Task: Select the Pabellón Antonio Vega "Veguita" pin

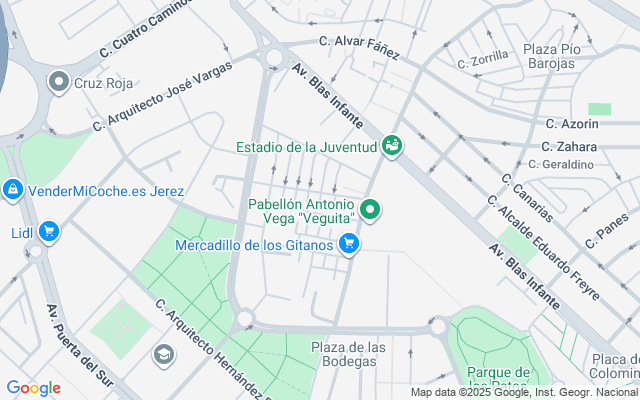Action: [x=371, y=210]
